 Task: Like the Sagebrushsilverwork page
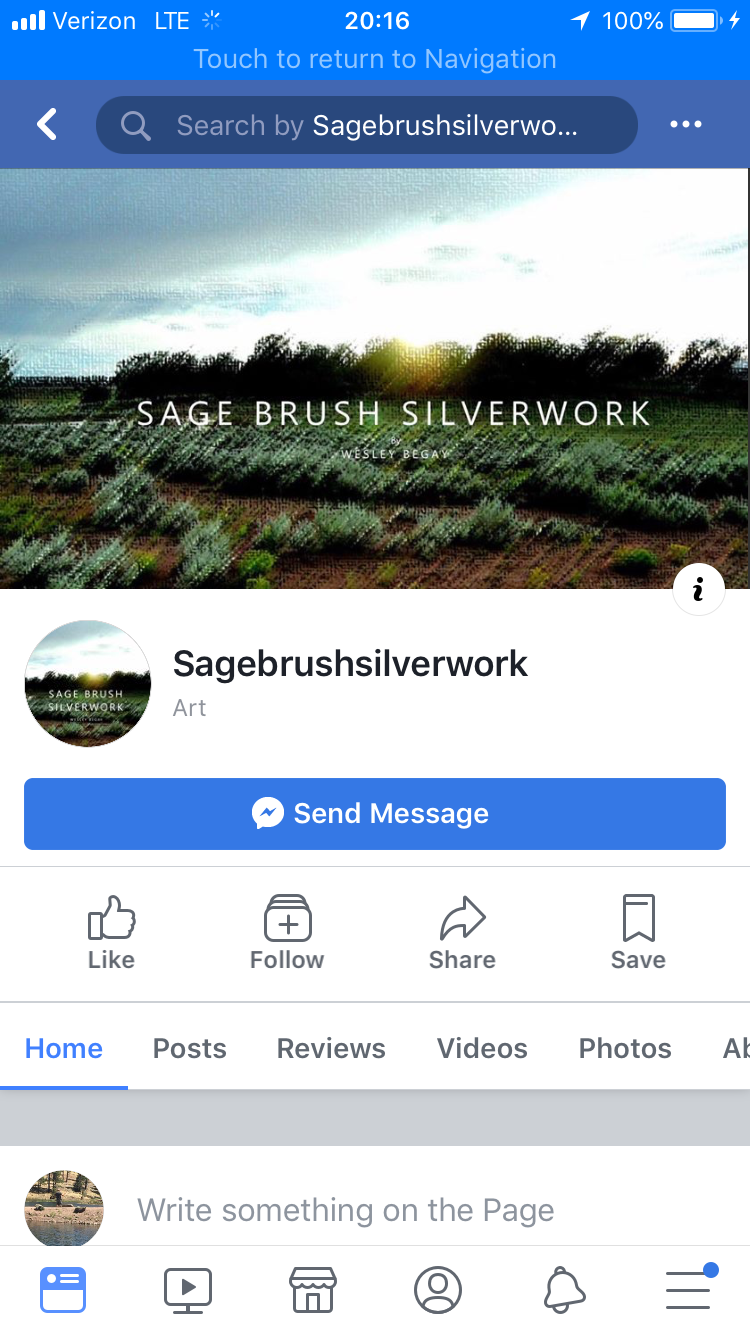coord(111,933)
